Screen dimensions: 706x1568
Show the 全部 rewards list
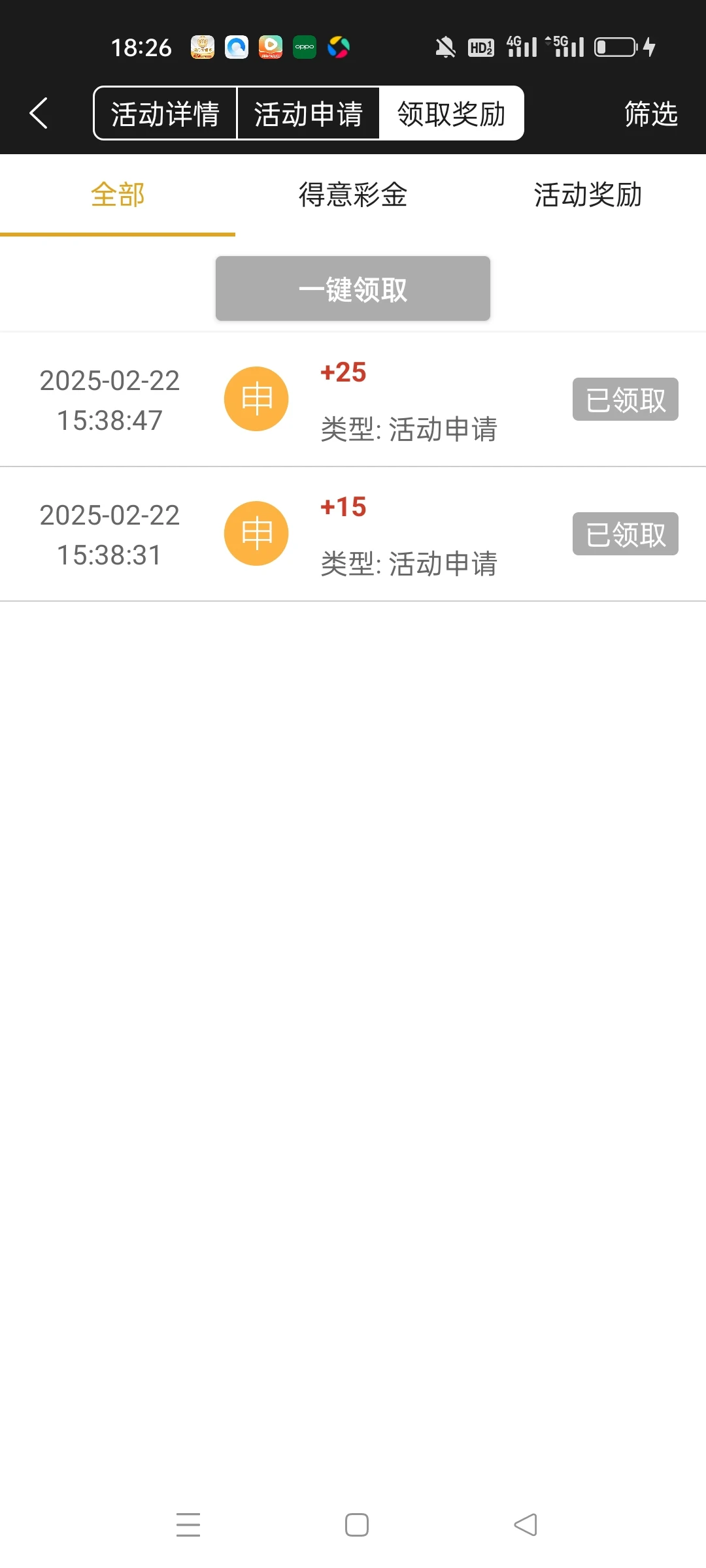point(118,195)
